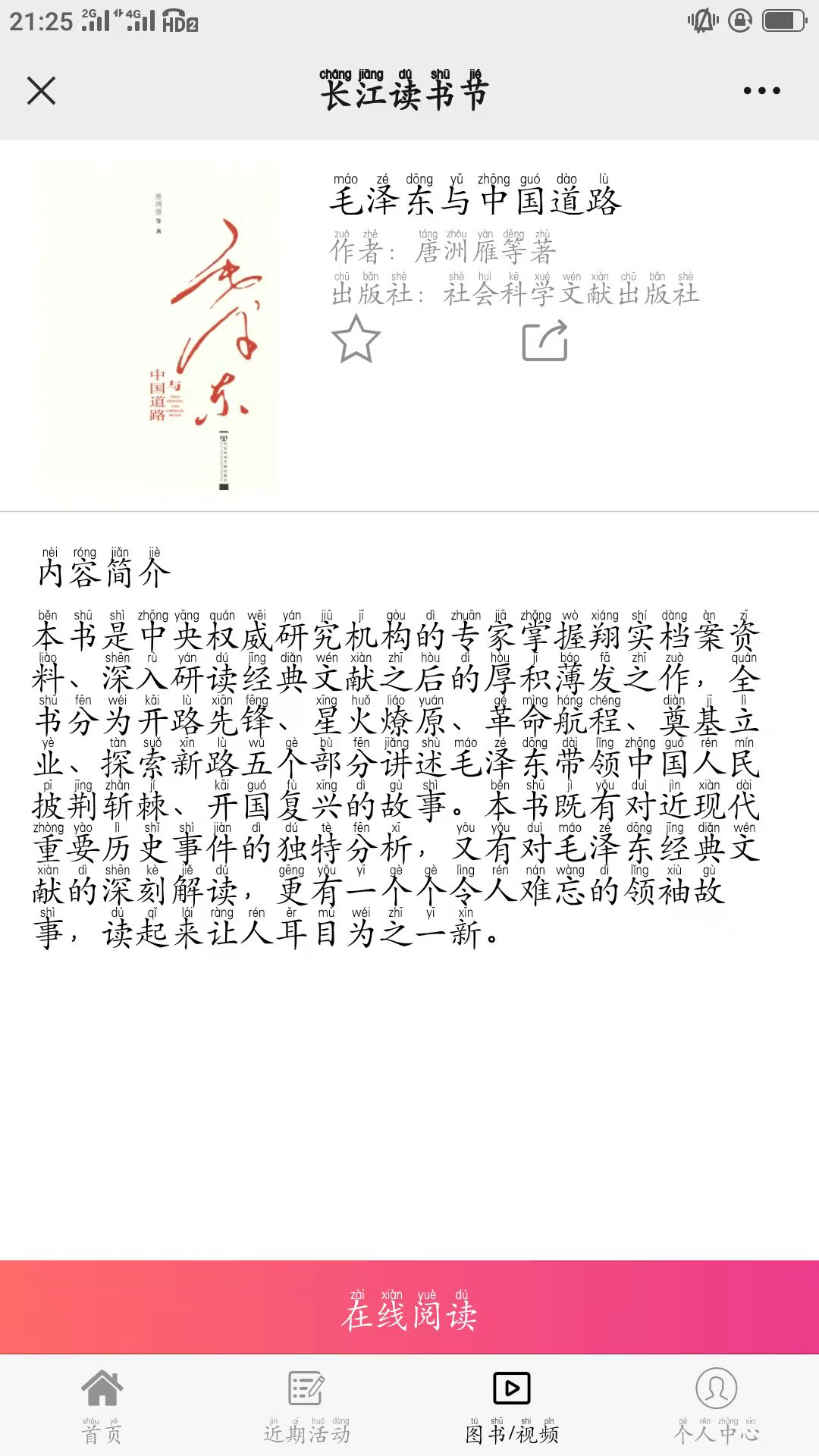Image resolution: width=819 pixels, height=1456 pixels.
Task: Close the 长江读书节 page
Action: pos(41,90)
